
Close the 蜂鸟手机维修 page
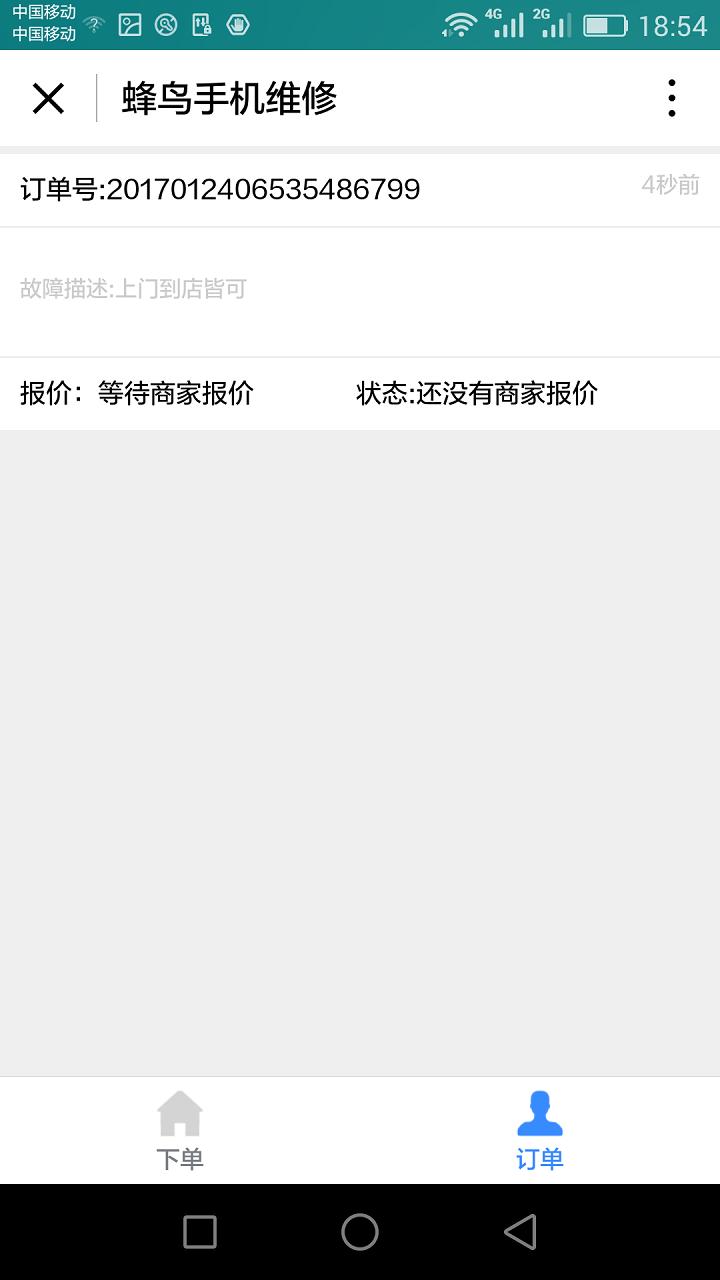tap(48, 99)
